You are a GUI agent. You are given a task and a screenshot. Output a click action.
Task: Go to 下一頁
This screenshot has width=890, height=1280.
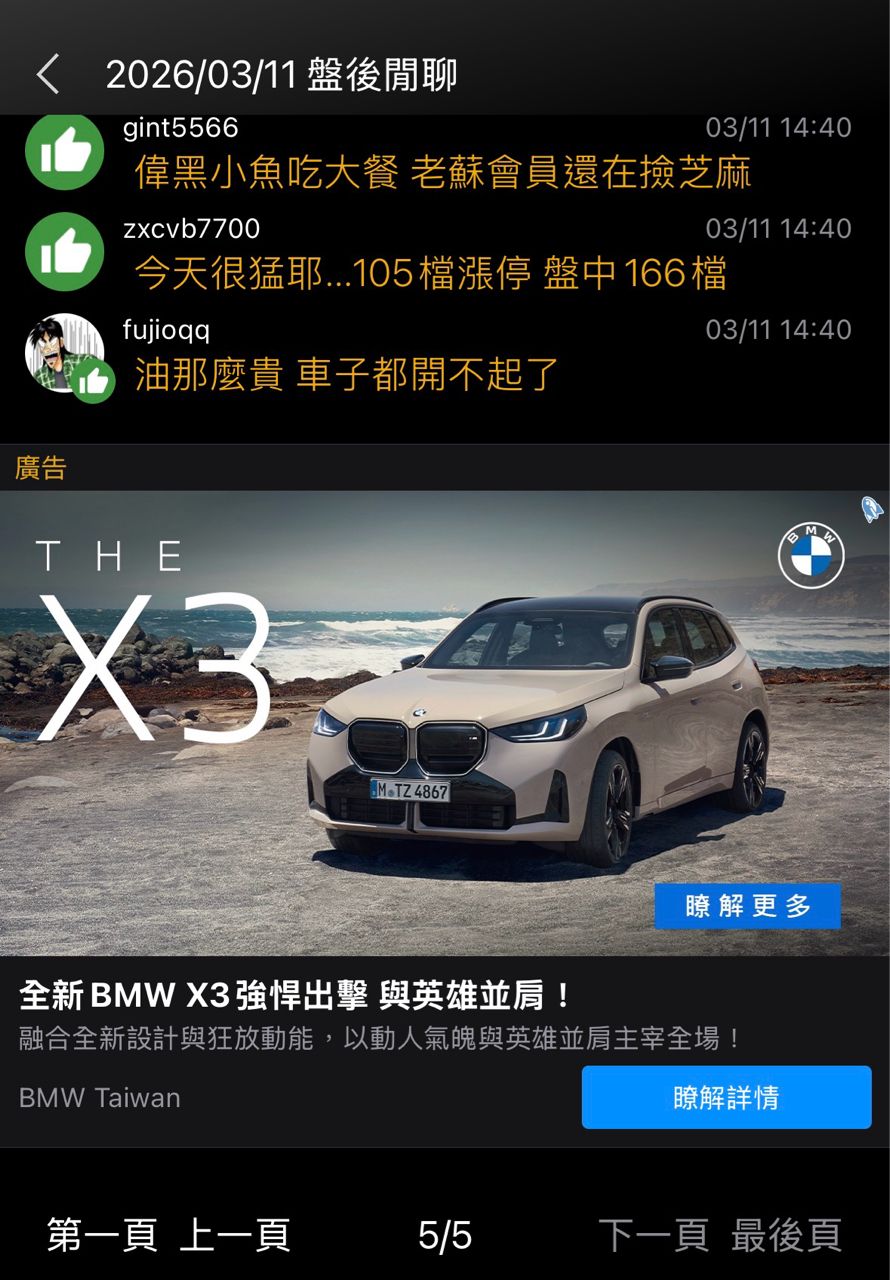653,1235
